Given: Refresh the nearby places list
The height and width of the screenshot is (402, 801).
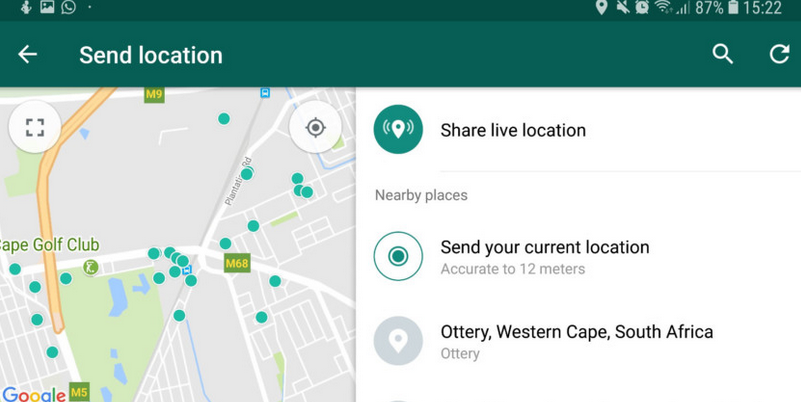Looking at the screenshot, I should tap(779, 55).
